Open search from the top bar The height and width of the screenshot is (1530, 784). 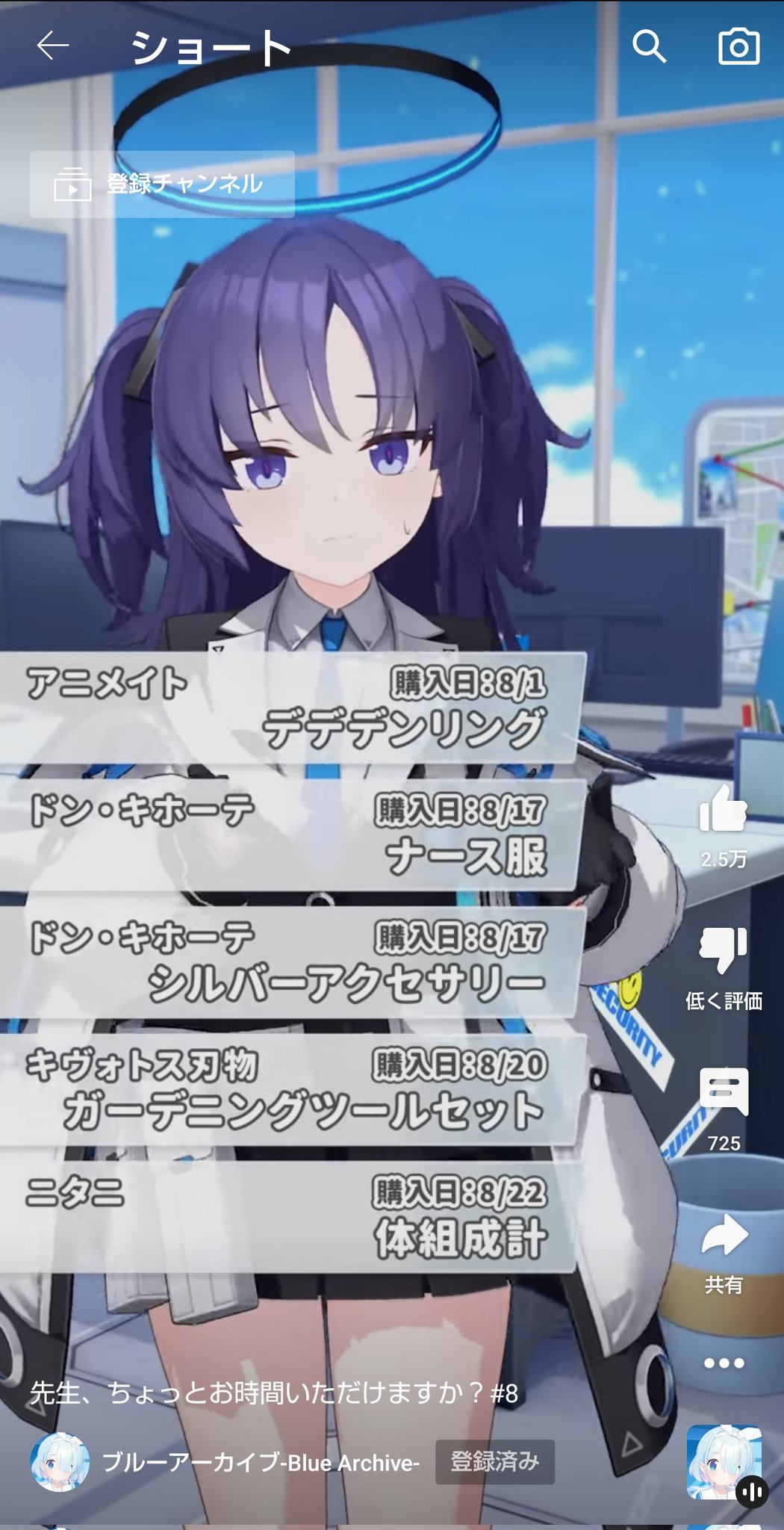pos(649,46)
